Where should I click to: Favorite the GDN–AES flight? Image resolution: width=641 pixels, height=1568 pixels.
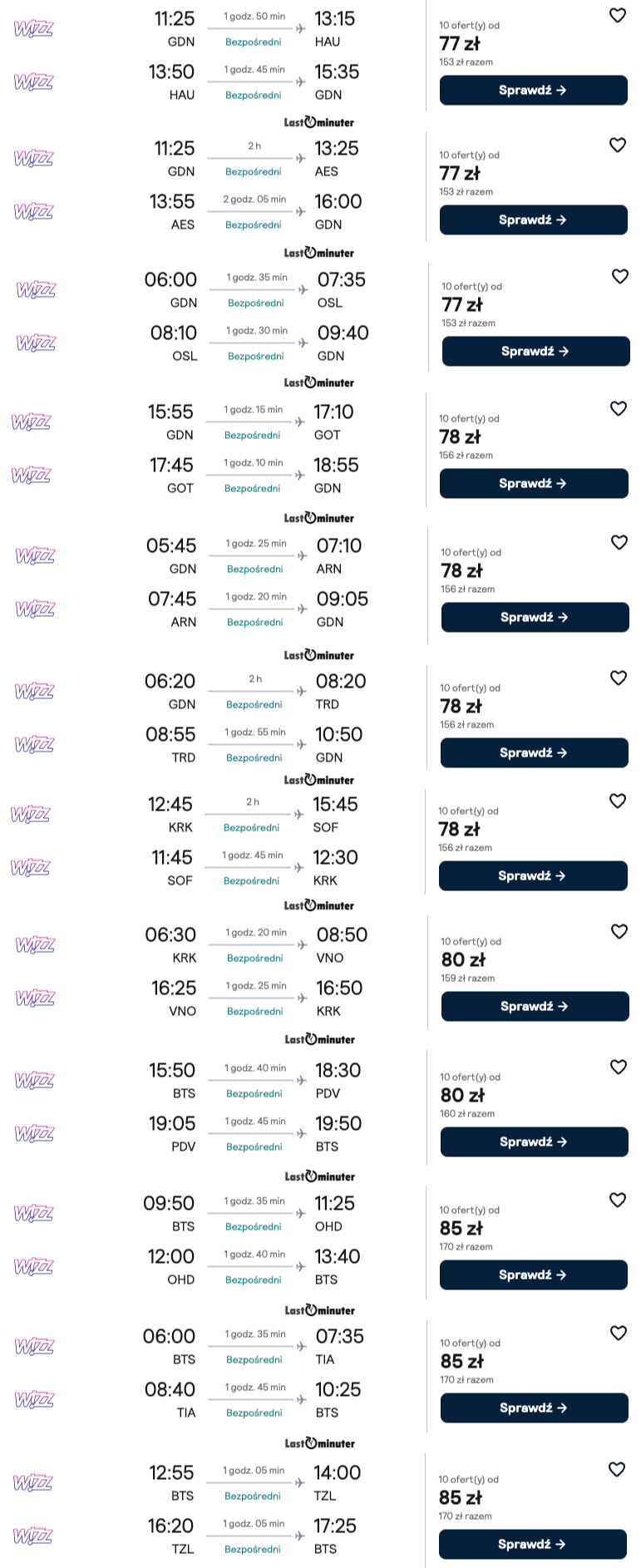[618, 145]
